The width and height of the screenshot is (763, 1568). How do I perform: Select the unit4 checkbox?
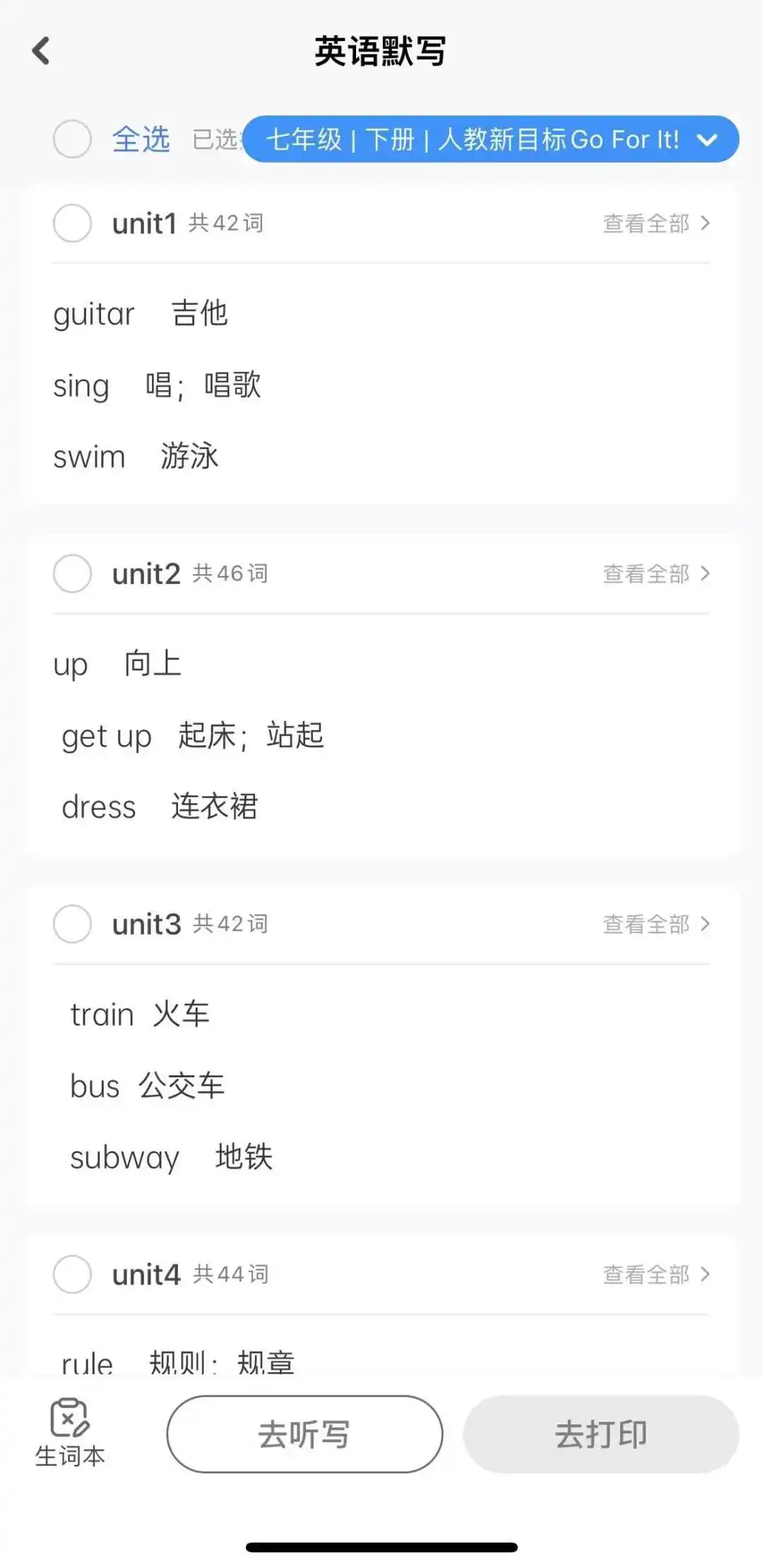(72, 1274)
